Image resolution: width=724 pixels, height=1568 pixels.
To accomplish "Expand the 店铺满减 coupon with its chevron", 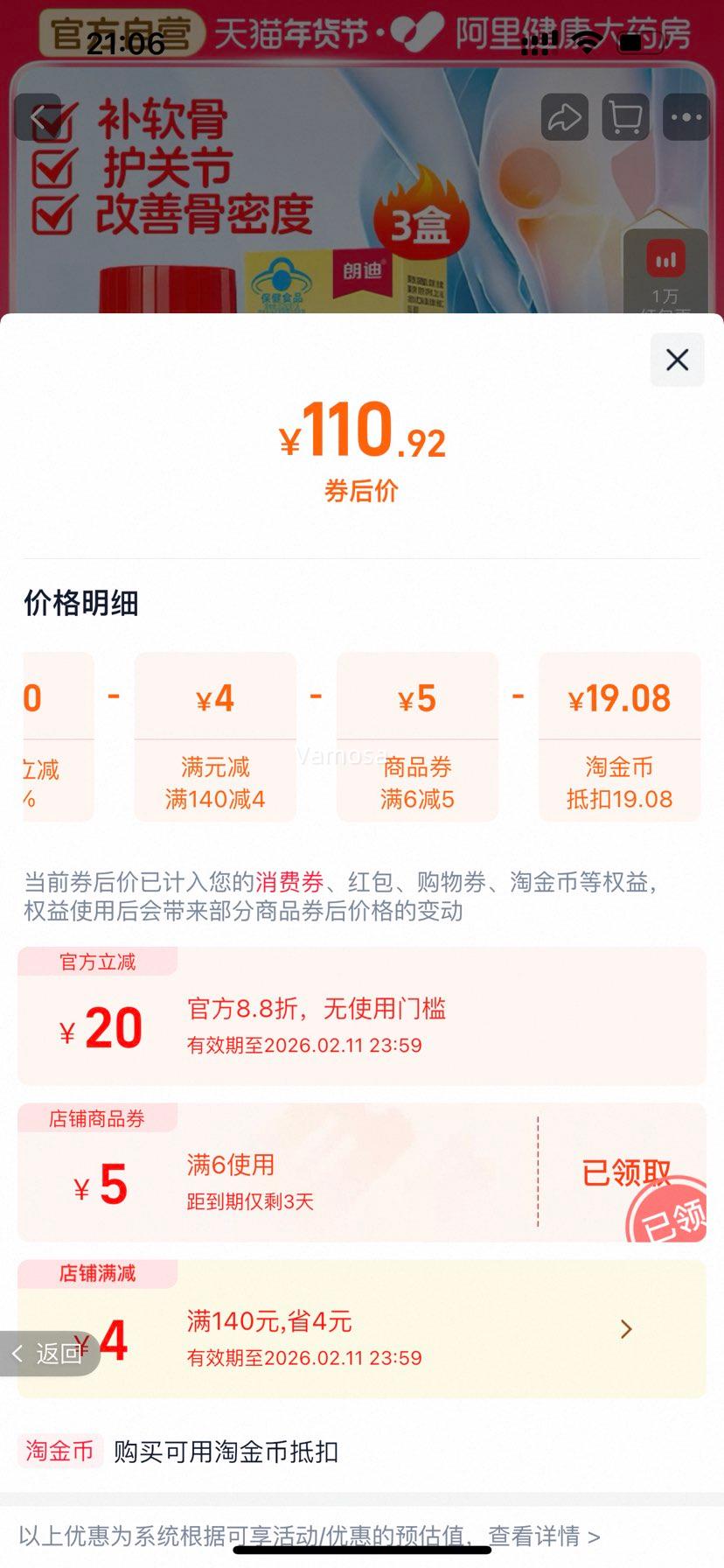I will [627, 1329].
